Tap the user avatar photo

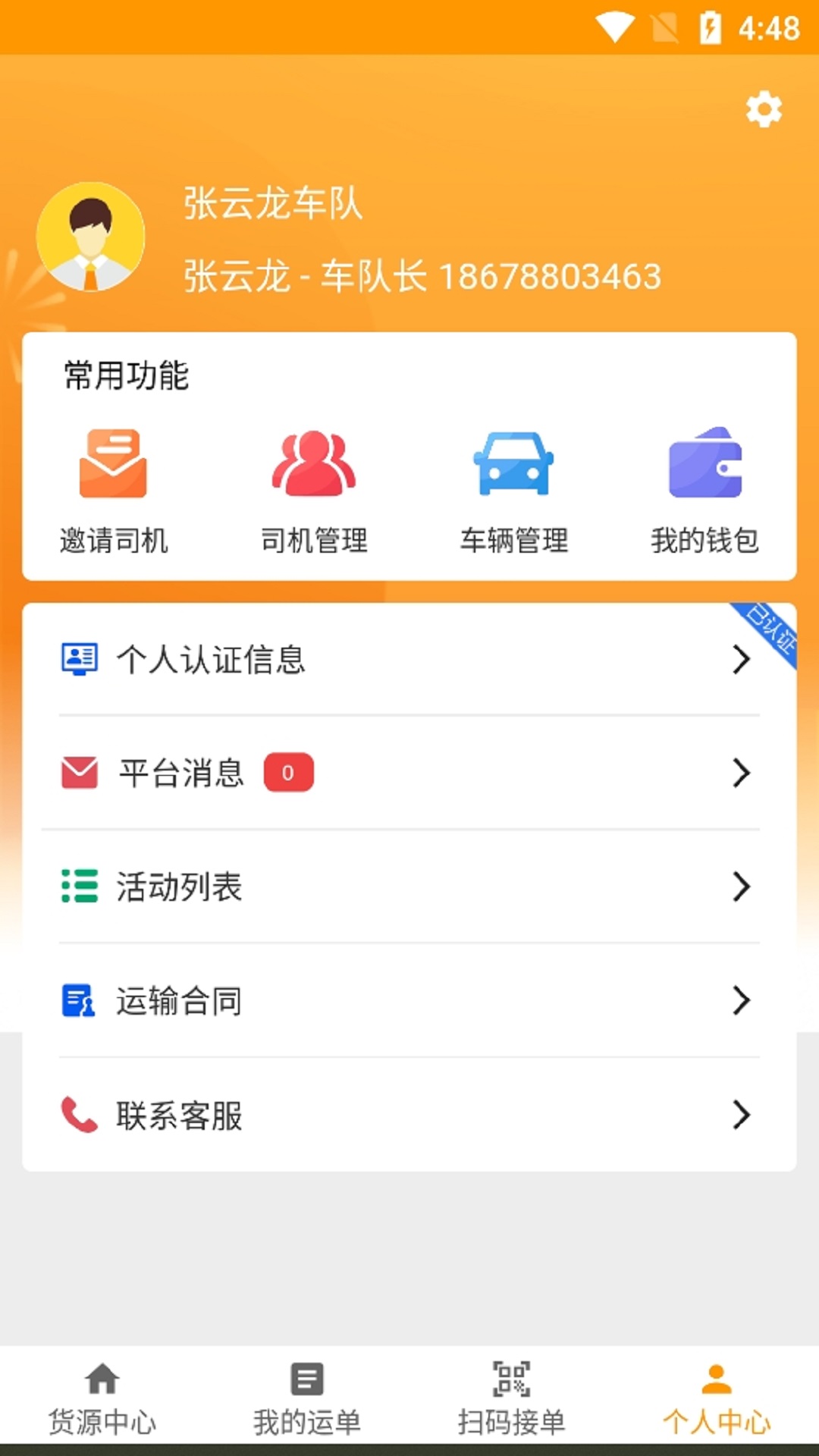coord(92,236)
